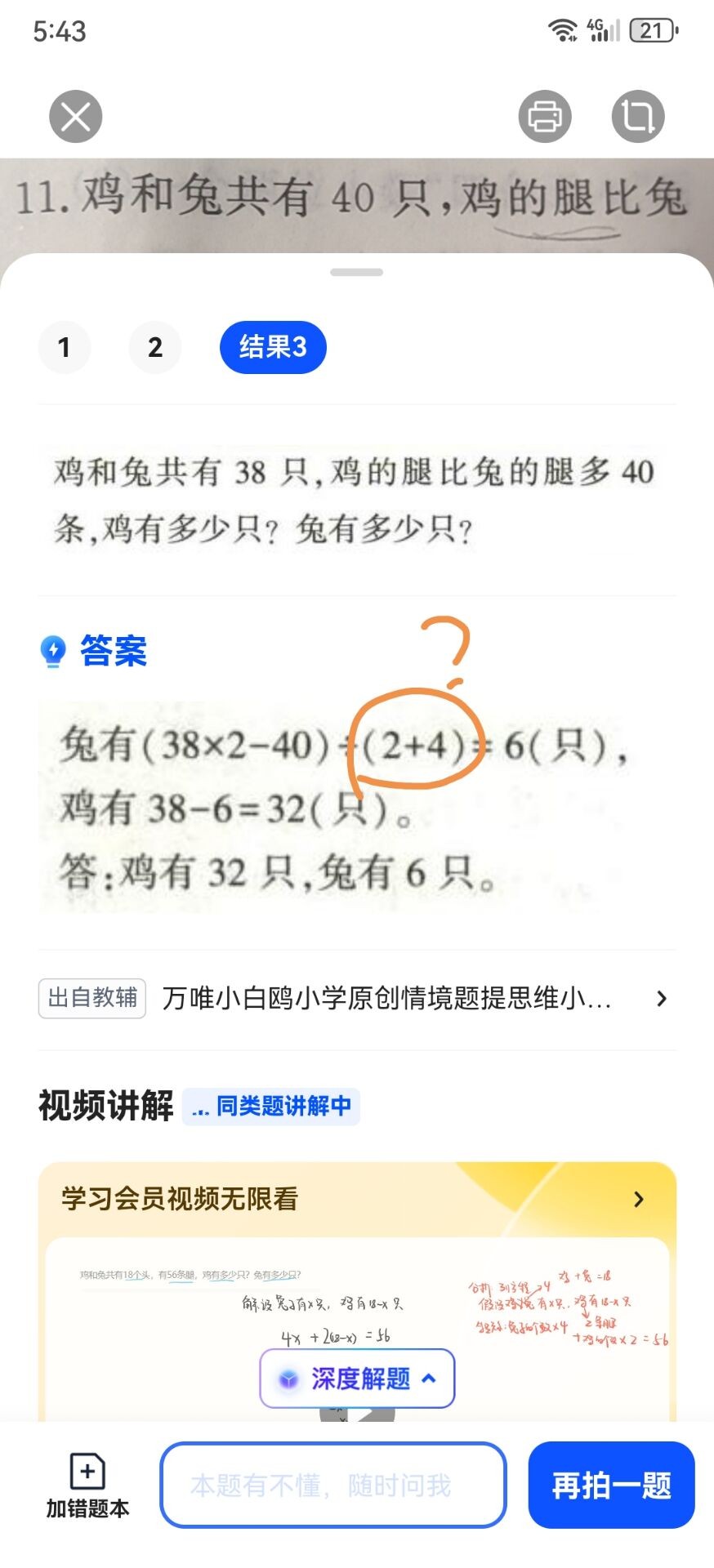Open 学习会员视频无限看 membership banner
This screenshot has height=1568, width=714.
(x=357, y=1199)
